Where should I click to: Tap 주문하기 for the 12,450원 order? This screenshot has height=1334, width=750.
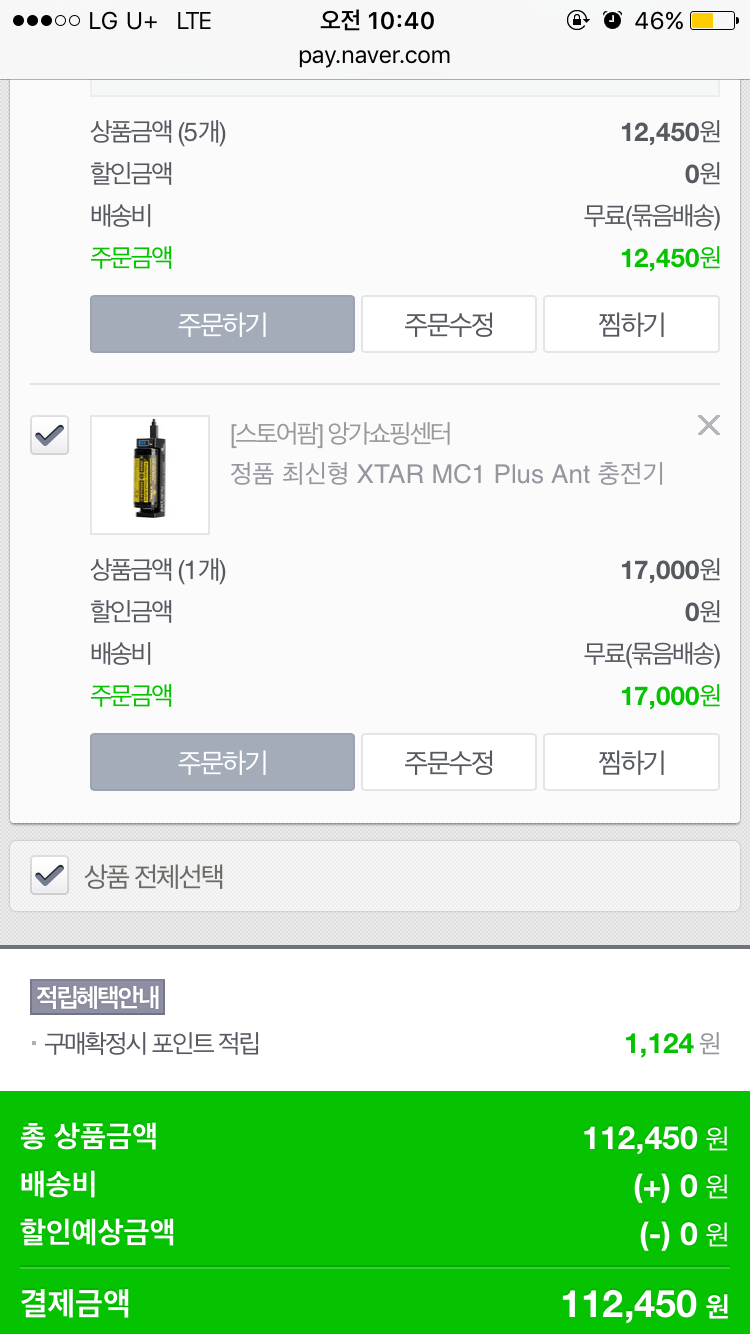coord(222,324)
